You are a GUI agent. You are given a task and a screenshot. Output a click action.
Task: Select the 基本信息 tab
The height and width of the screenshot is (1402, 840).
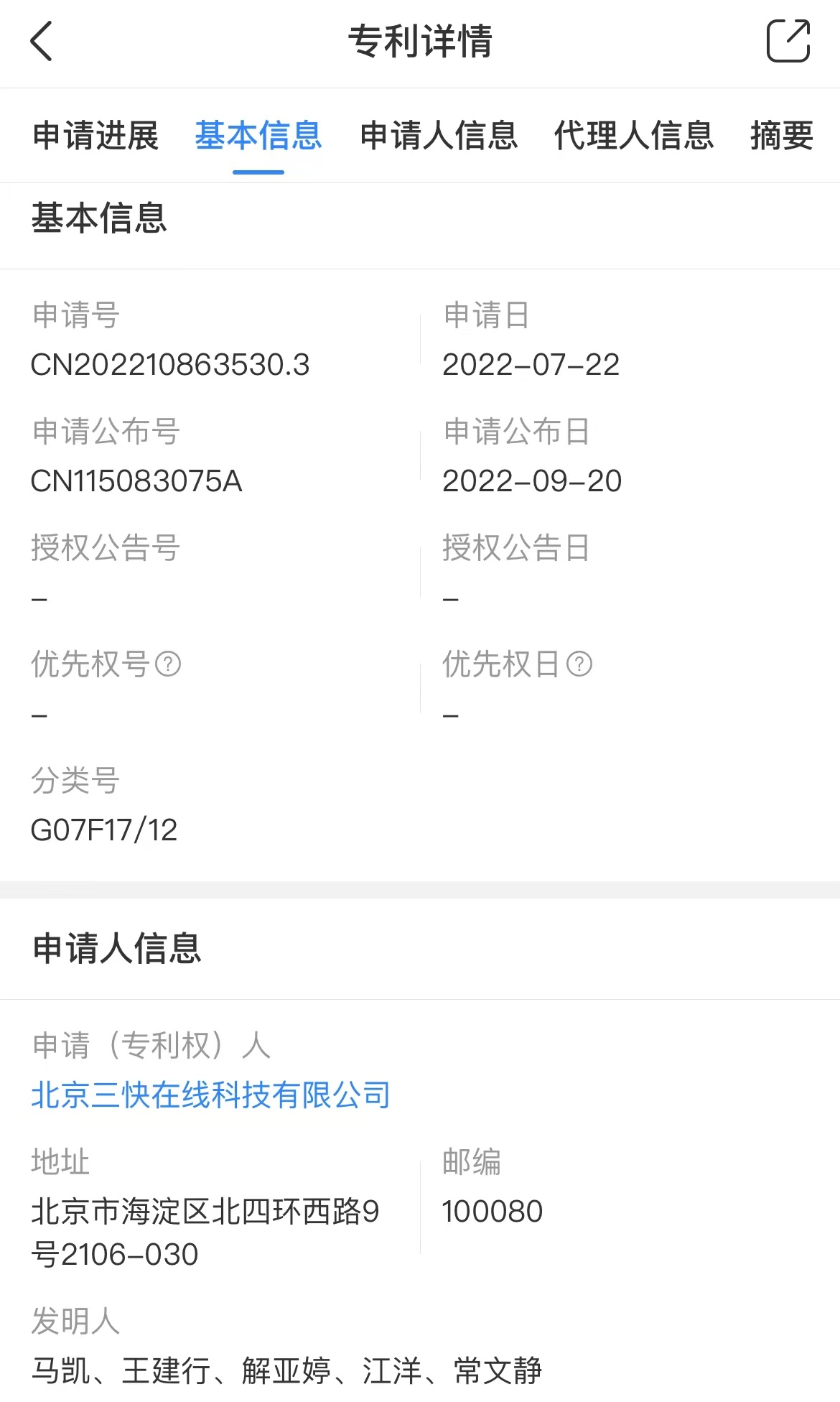[258, 136]
